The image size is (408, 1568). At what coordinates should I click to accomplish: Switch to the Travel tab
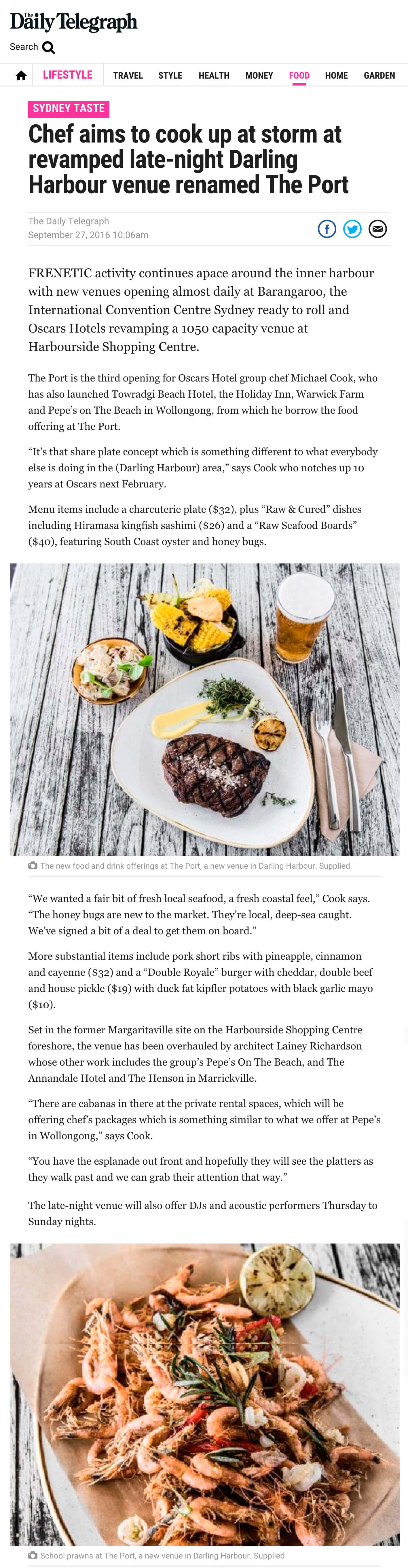point(128,75)
